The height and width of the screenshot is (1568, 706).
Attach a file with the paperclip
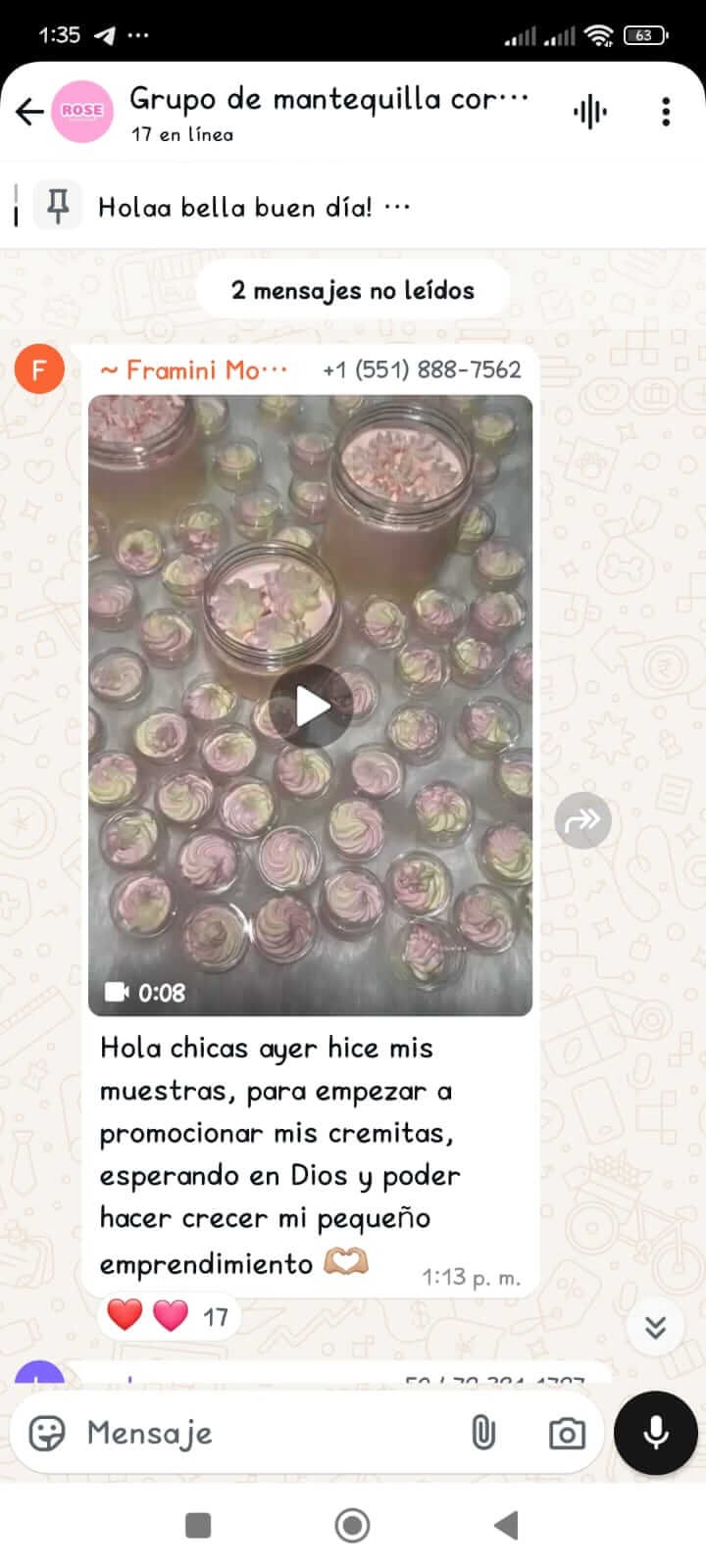coord(482,1433)
